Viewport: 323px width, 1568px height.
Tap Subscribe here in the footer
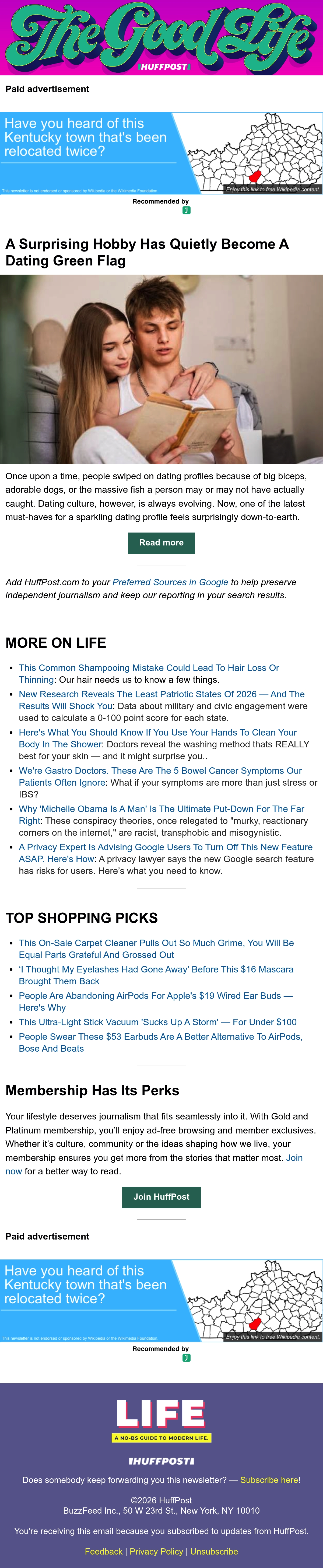(x=269, y=1480)
